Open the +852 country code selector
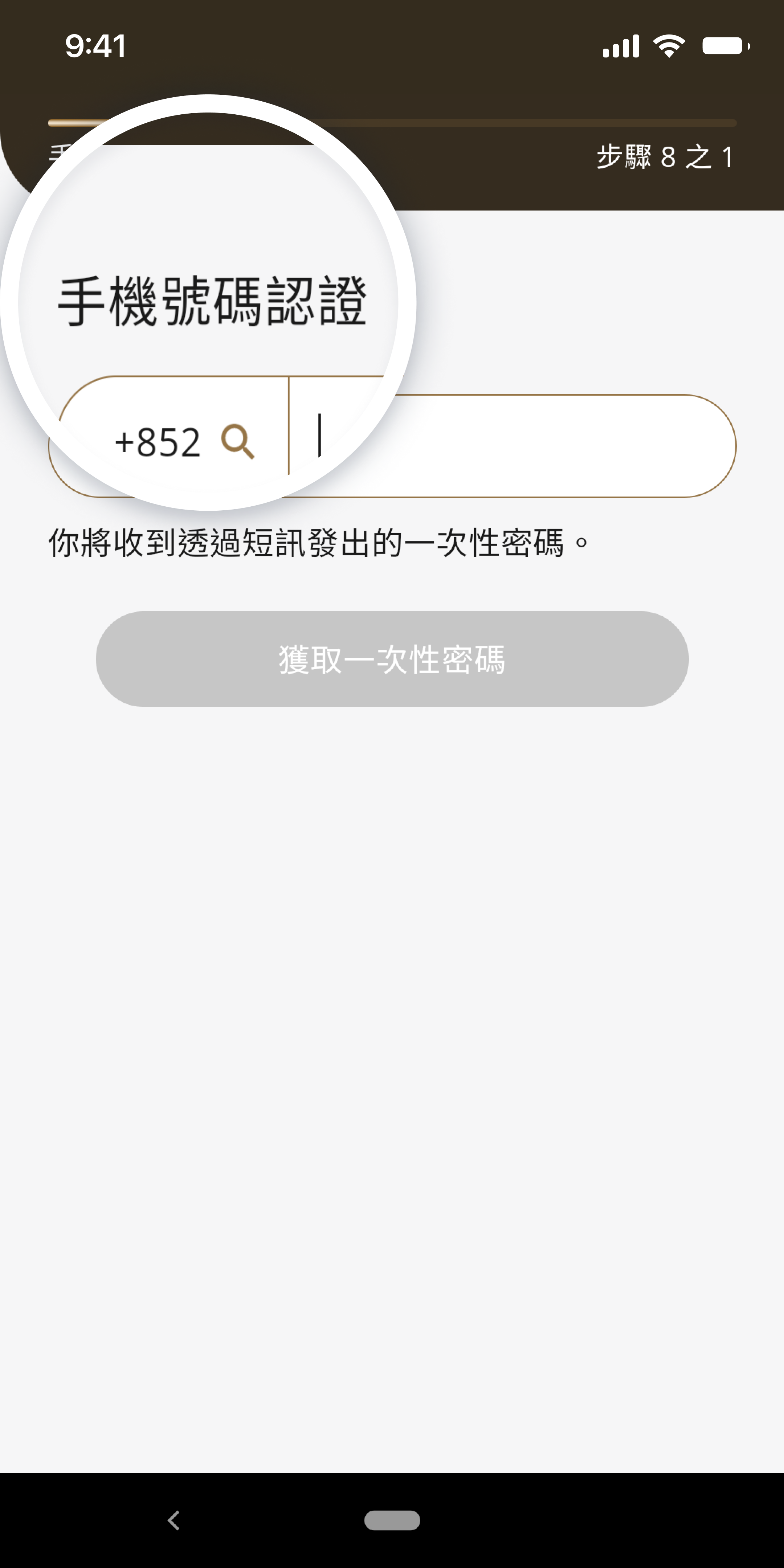Viewport: 784px width, 1568px height. (x=183, y=442)
